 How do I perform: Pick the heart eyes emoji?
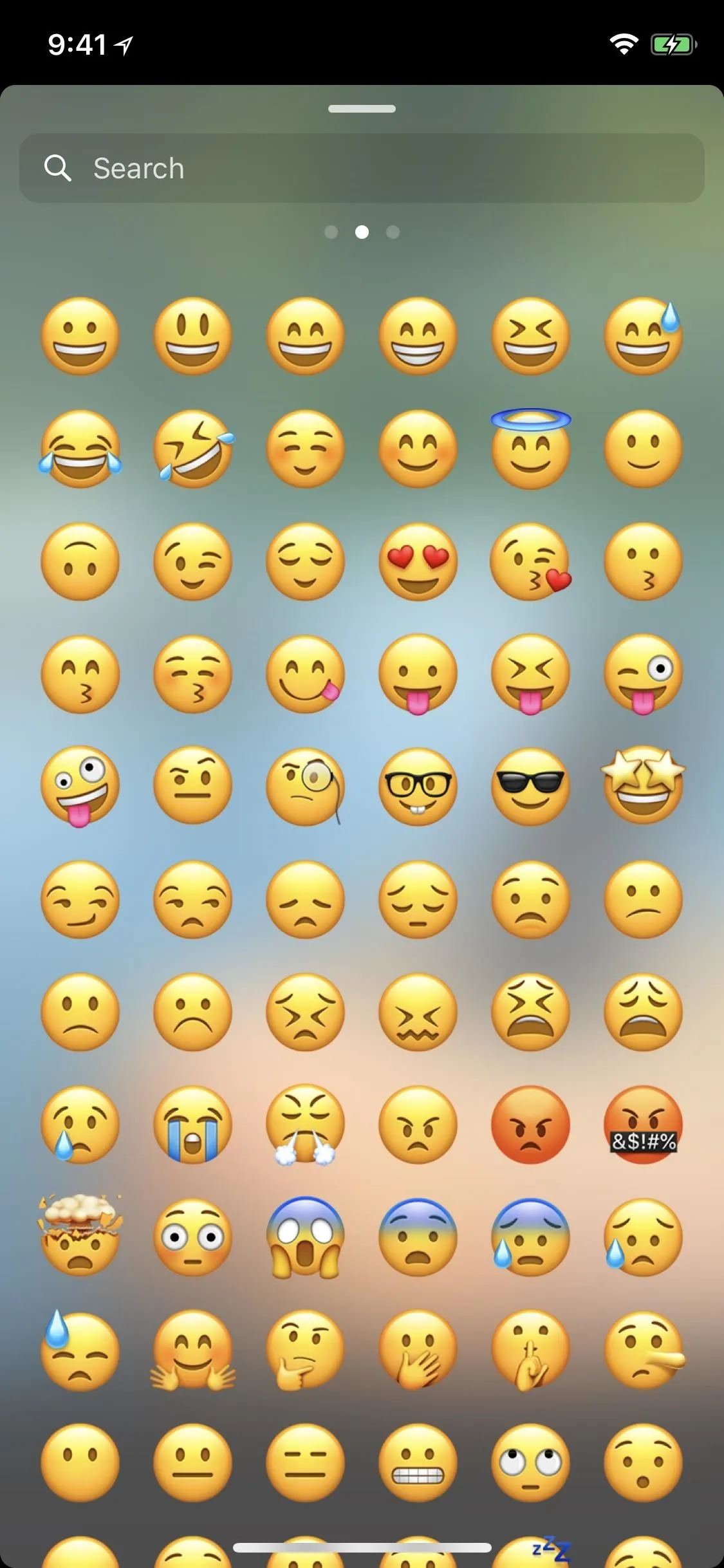(x=418, y=562)
